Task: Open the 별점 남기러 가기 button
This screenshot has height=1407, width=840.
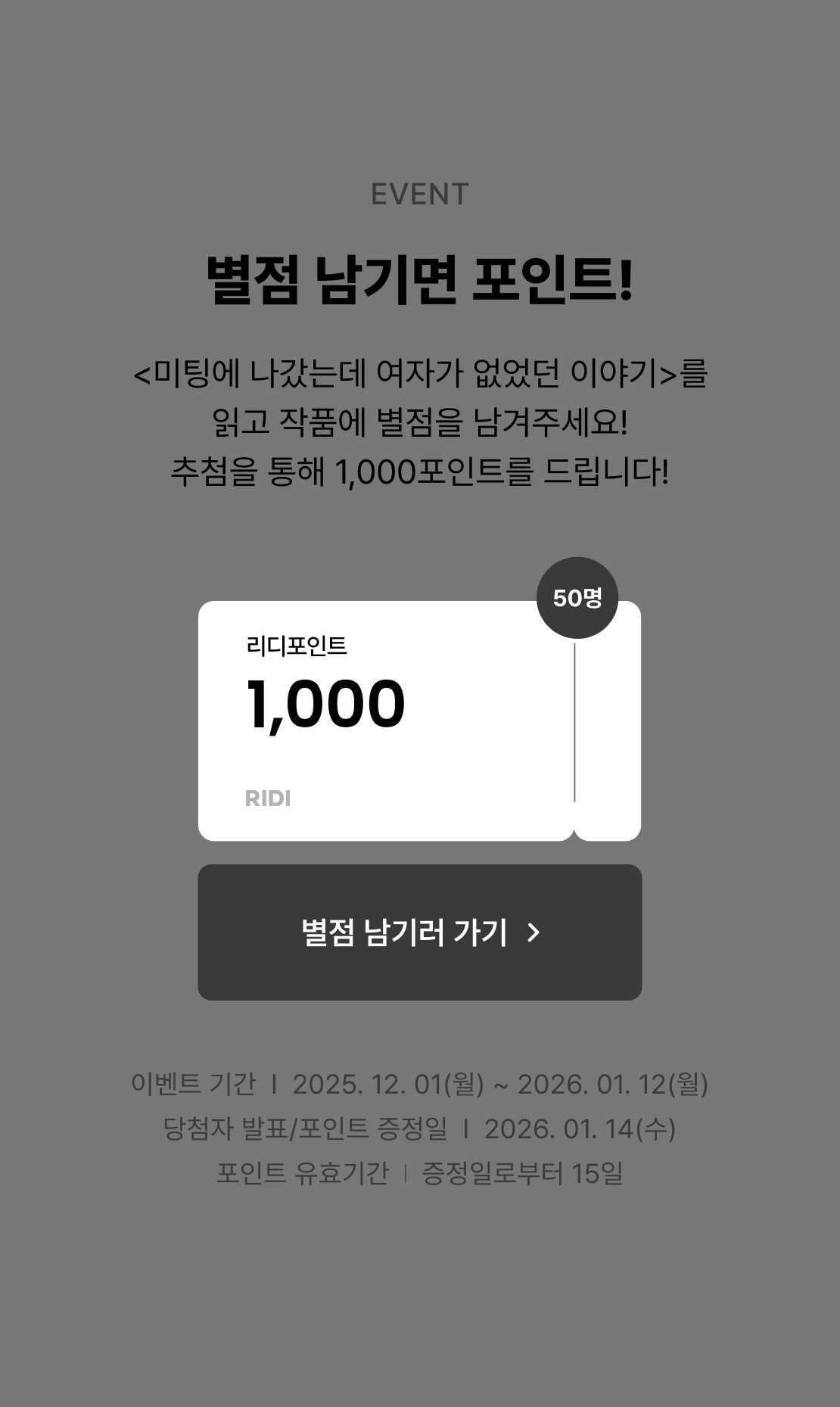Action: coord(419,932)
